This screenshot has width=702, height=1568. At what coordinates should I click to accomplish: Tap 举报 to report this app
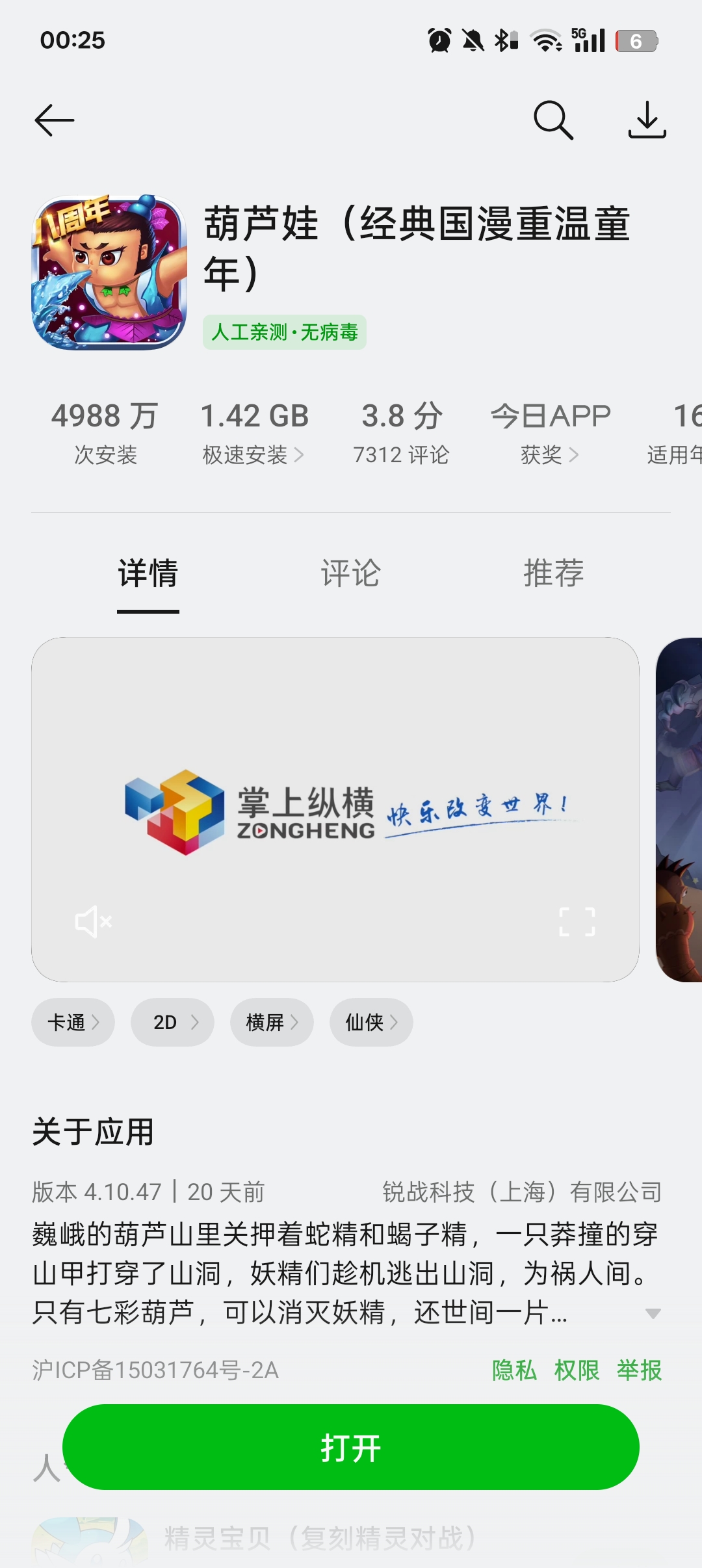pos(639,1370)
